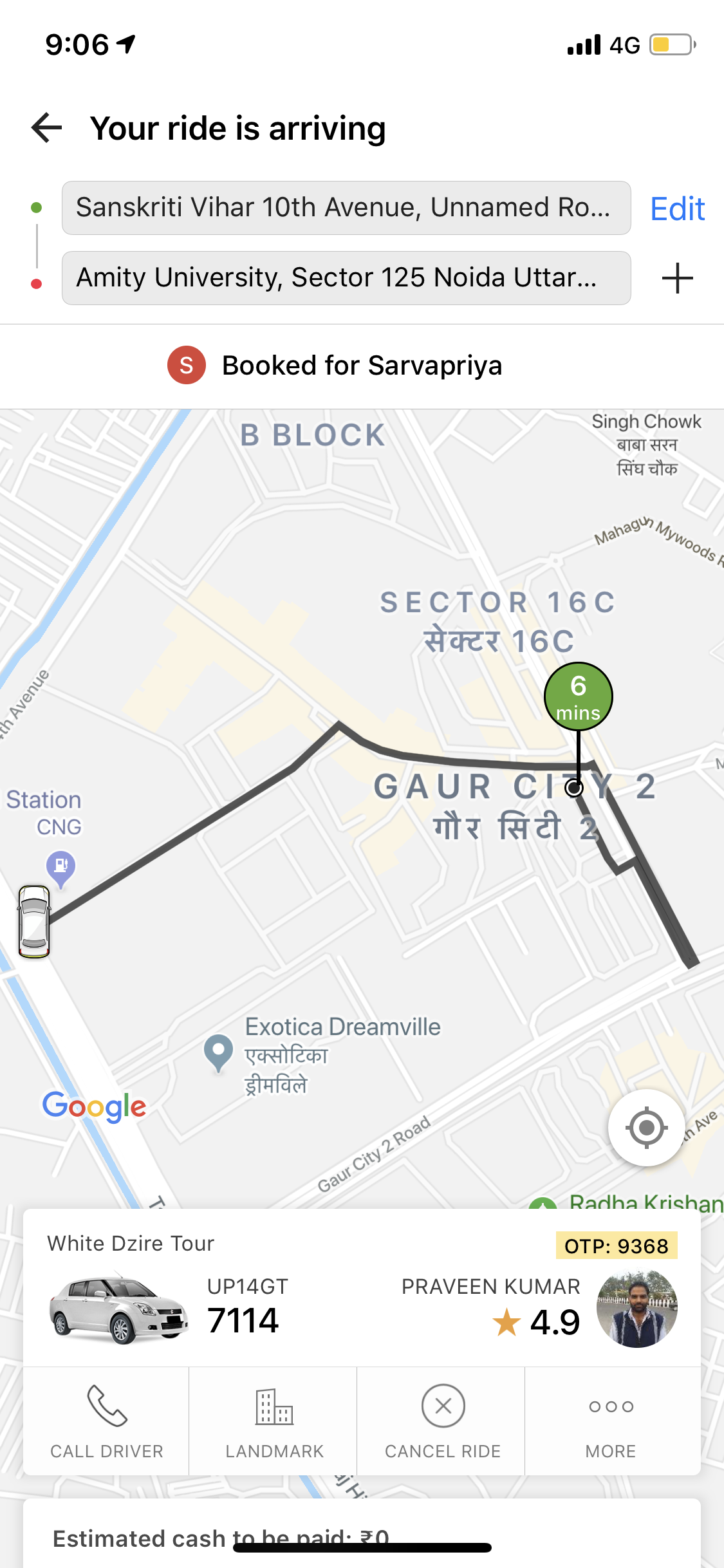Viewport: 724px width, 1568px height.
Task: Open the Landmark option
Action: pos(274,1421)
